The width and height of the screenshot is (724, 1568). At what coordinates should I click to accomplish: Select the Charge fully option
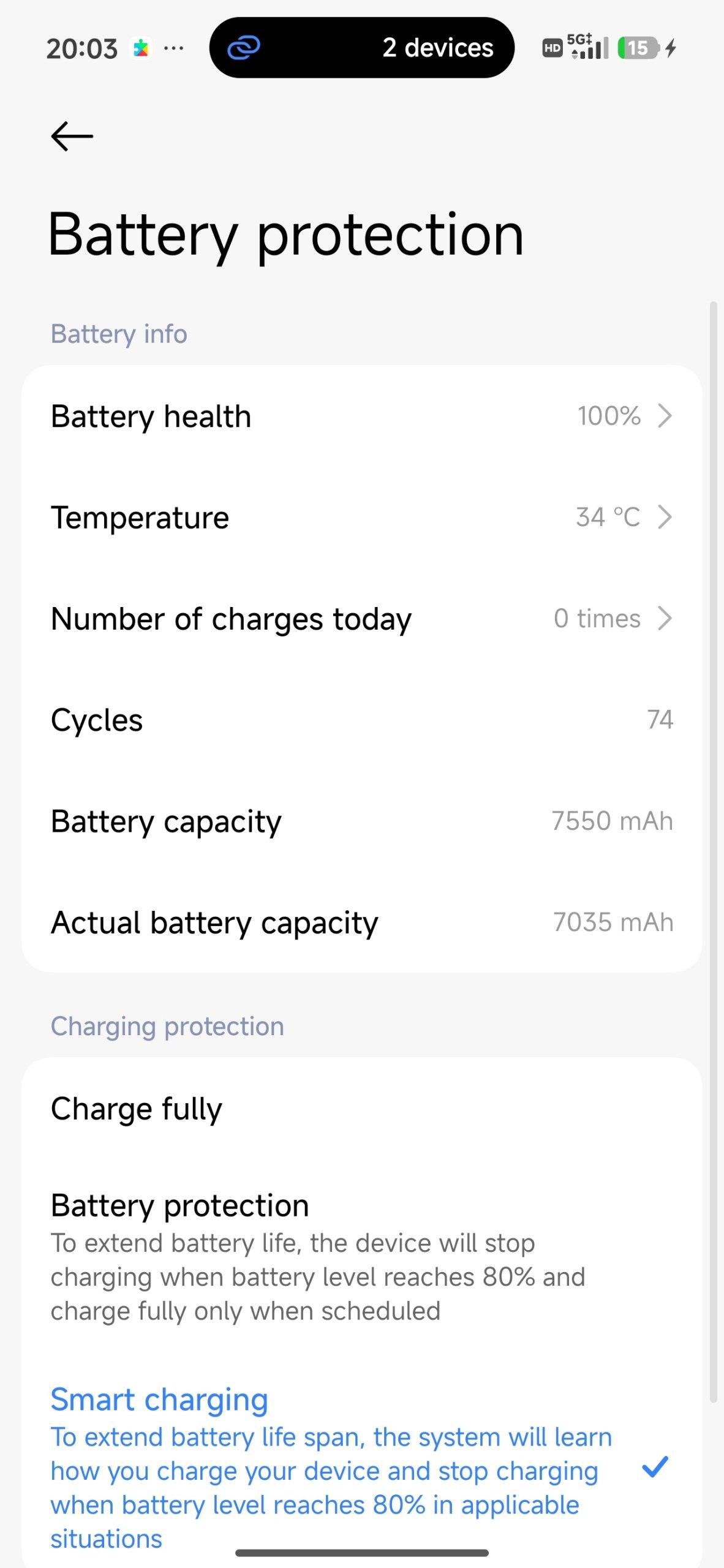361,1109
